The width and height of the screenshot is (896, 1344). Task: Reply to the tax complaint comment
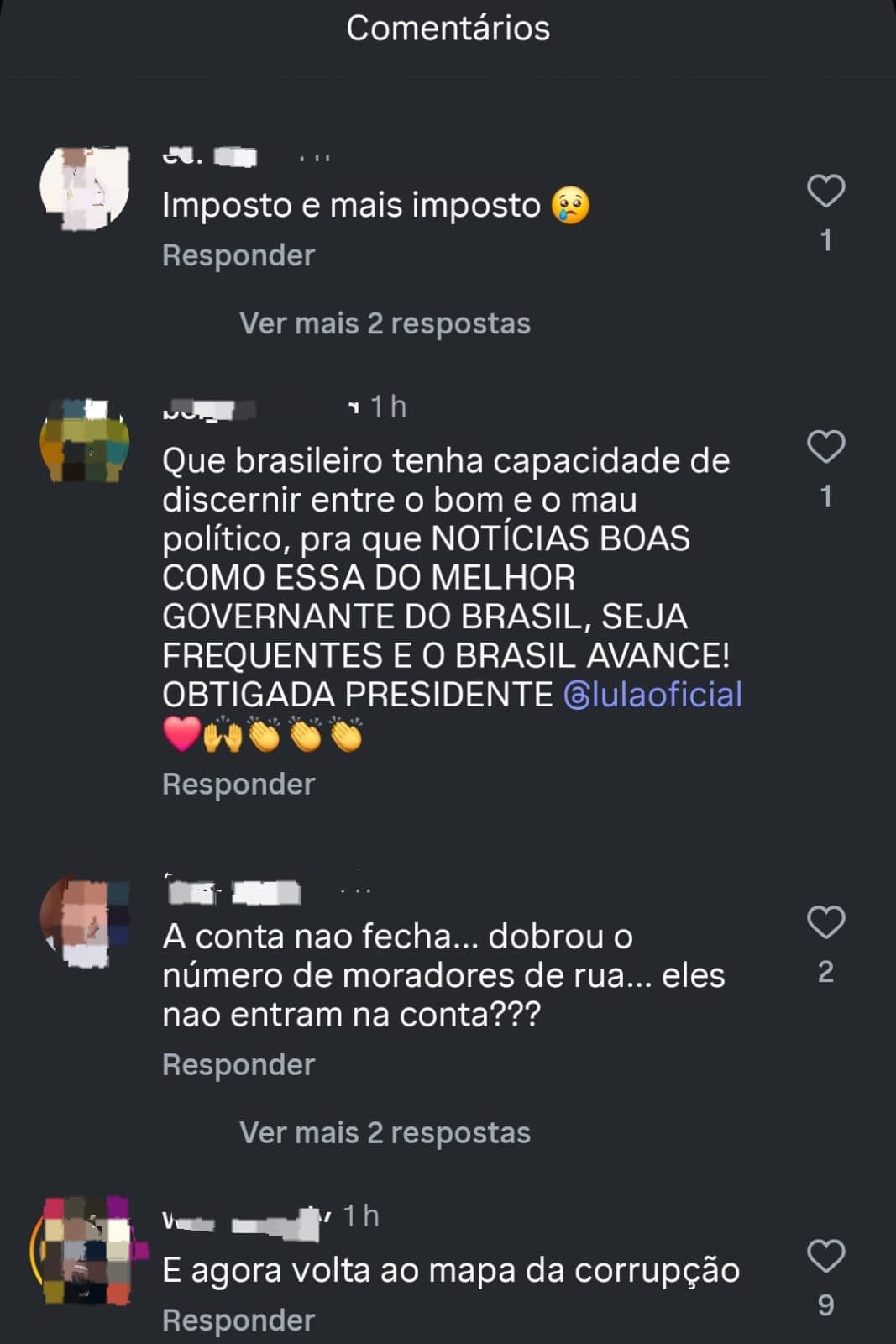point(239,255)
